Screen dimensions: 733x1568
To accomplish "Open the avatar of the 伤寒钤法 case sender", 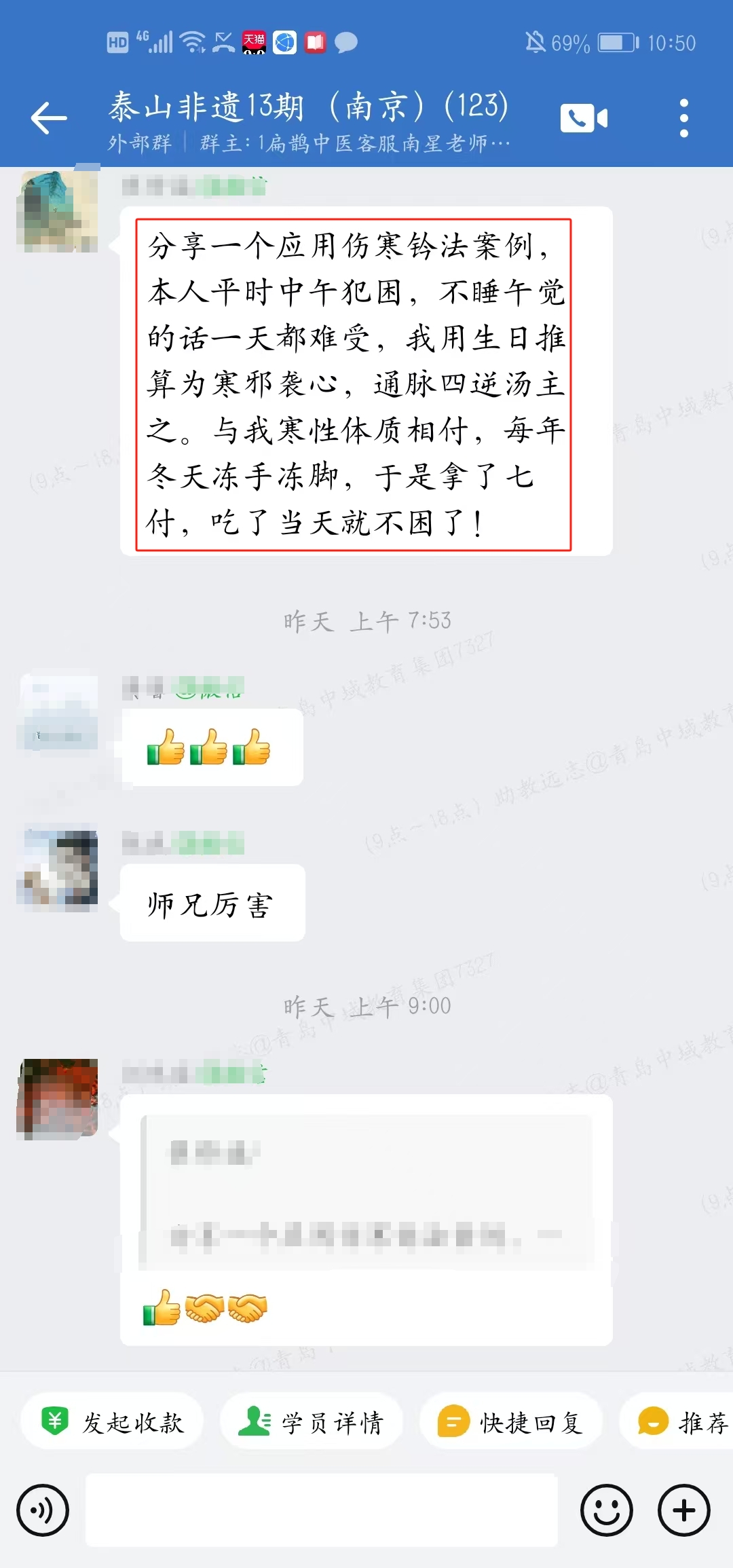I will pyautogui.click(x=58, y=211).
